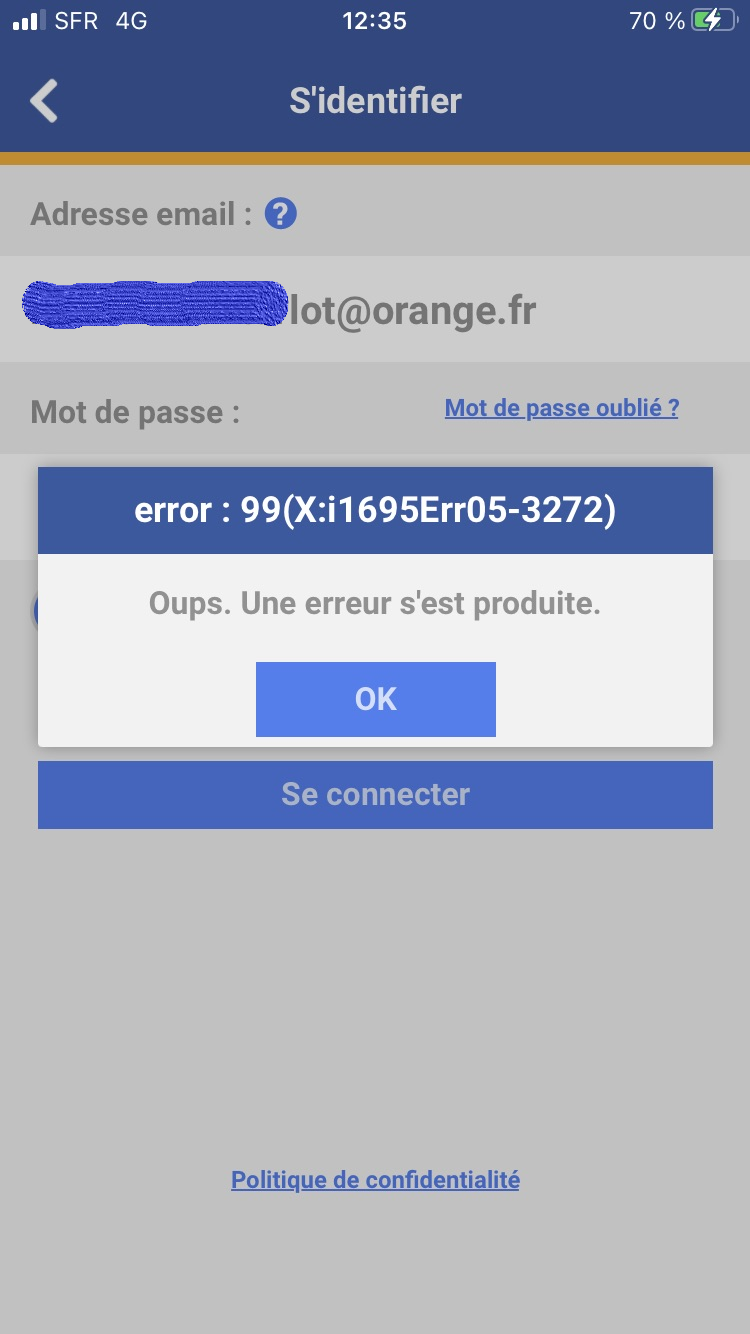750x1334 pixels.
Task: Open the "Mot de passe oublié ?" link
Action: [x=561, y=408]
